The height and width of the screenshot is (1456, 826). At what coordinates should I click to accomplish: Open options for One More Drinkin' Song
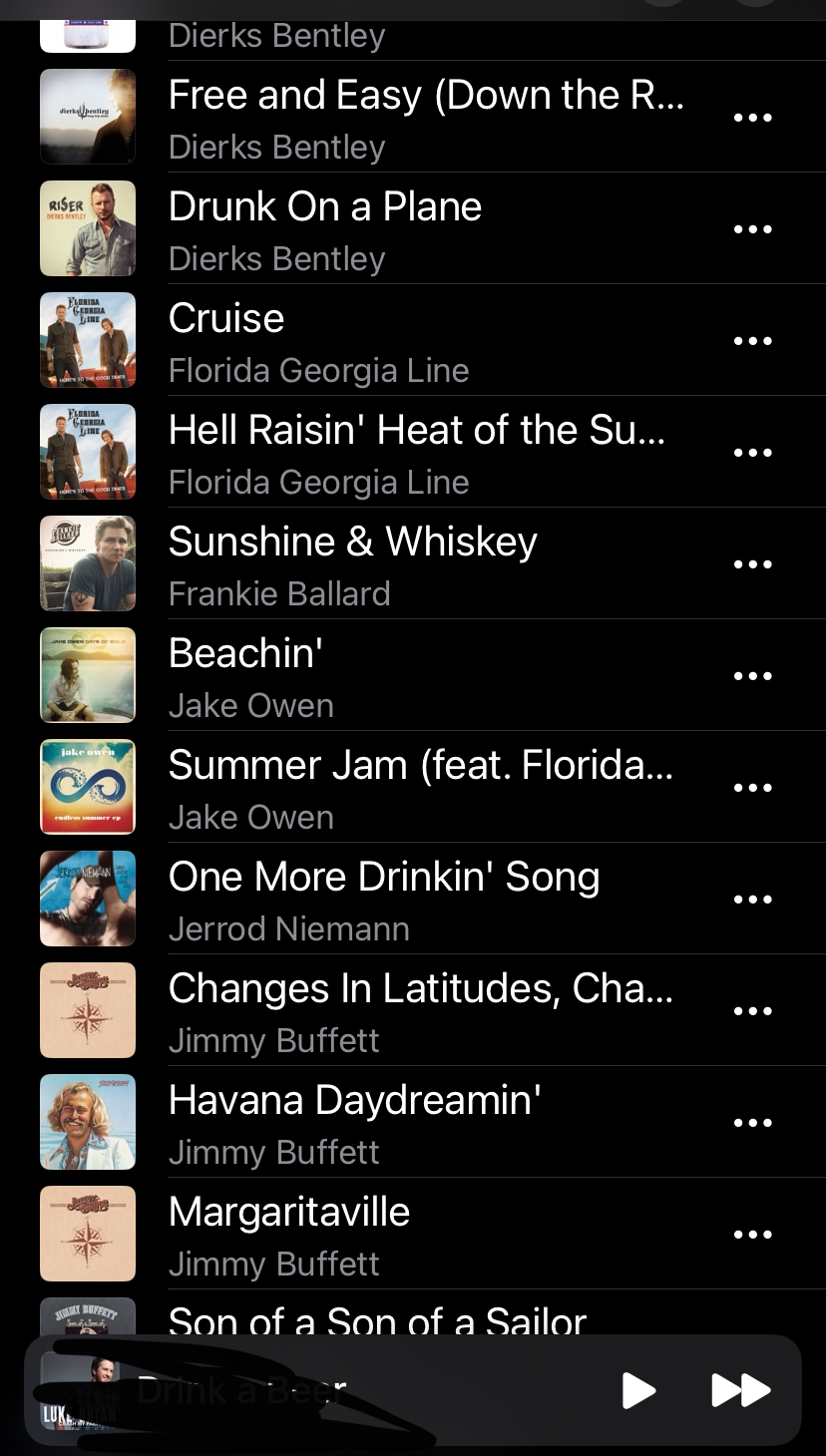752,900
